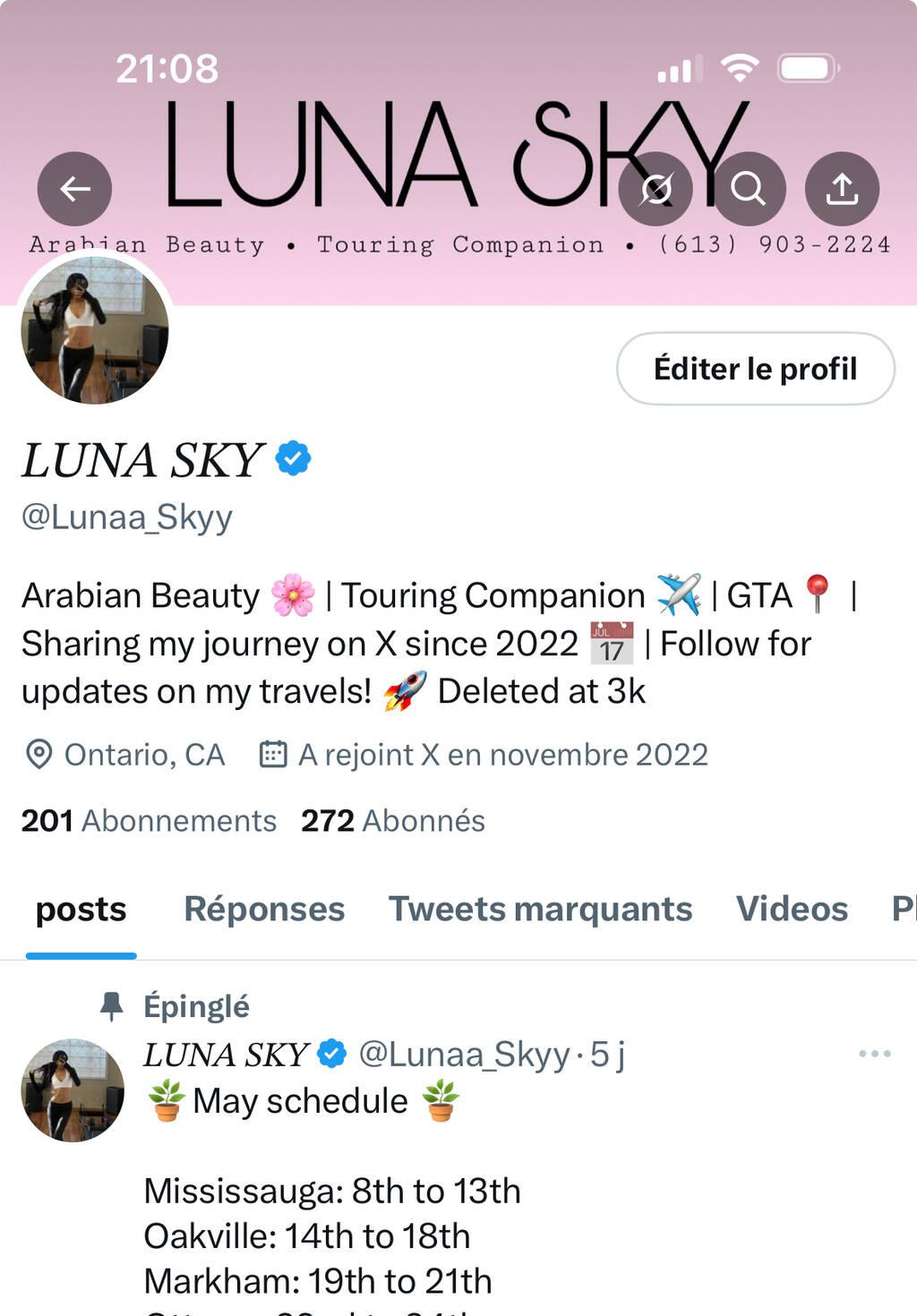Open the 201 Abonnements list

pos(149,820)
